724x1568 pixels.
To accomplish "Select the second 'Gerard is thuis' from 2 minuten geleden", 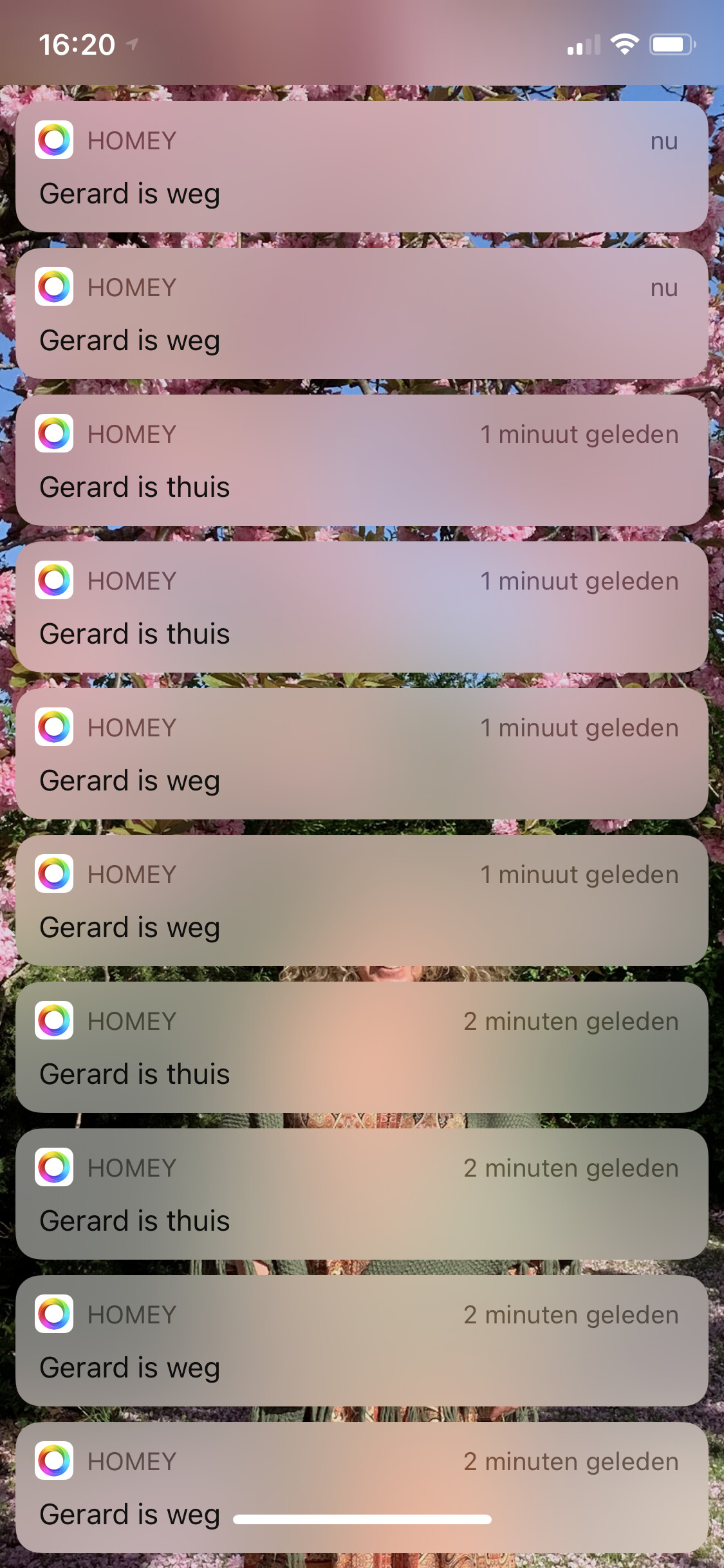I will point(362,1194).
